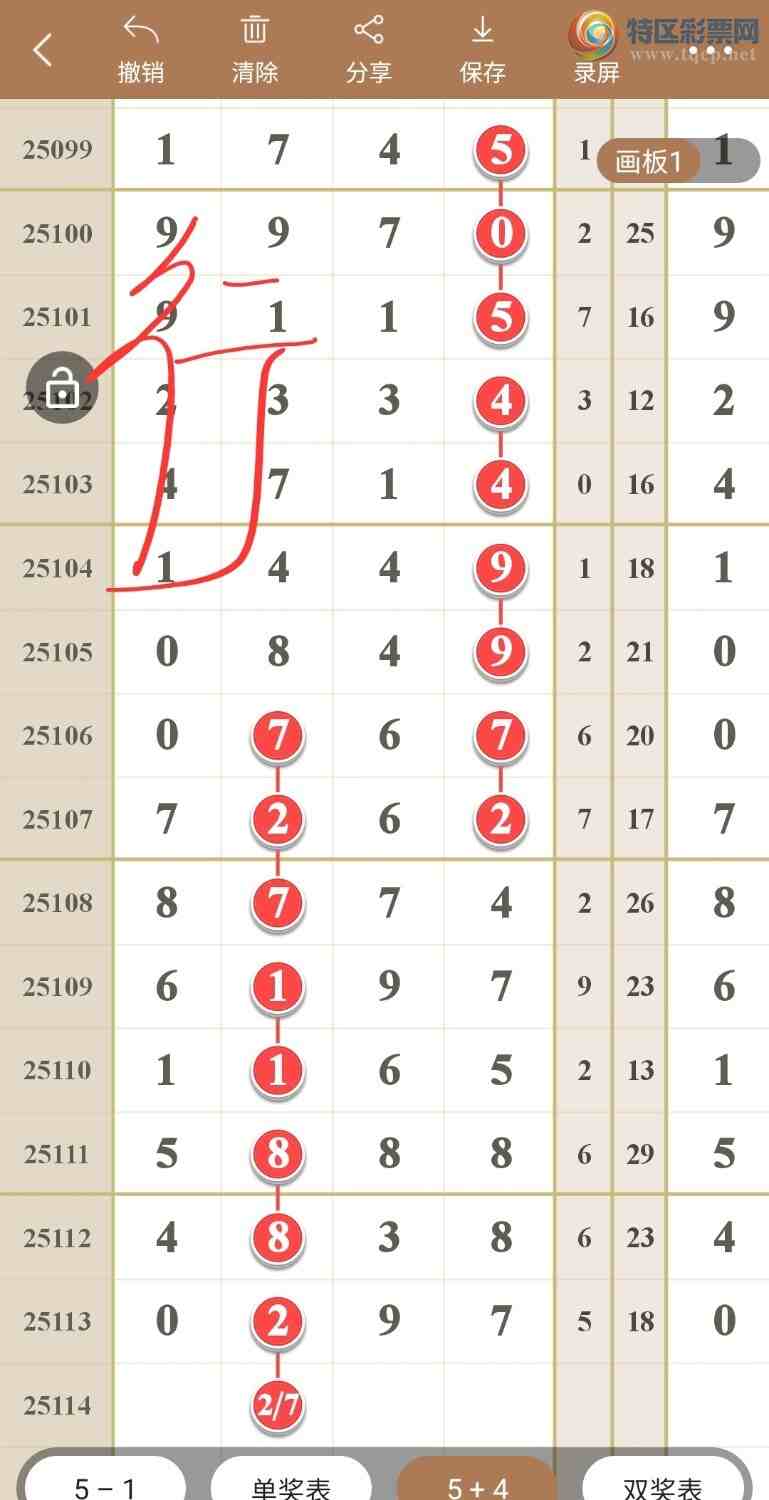Go back with the top-left arrow
This screenshot has width=769, height=1500.
coord(42,50)
